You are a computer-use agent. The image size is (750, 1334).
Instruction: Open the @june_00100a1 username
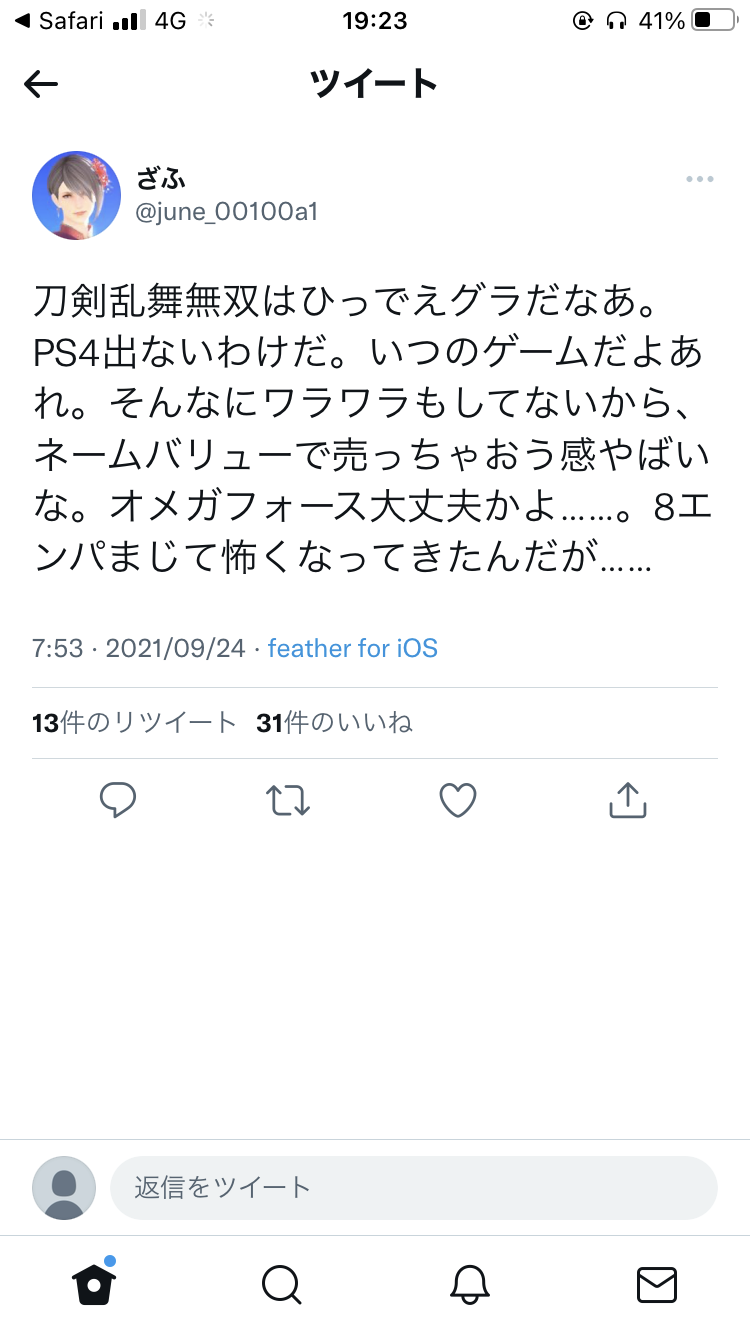coord(227,212)
